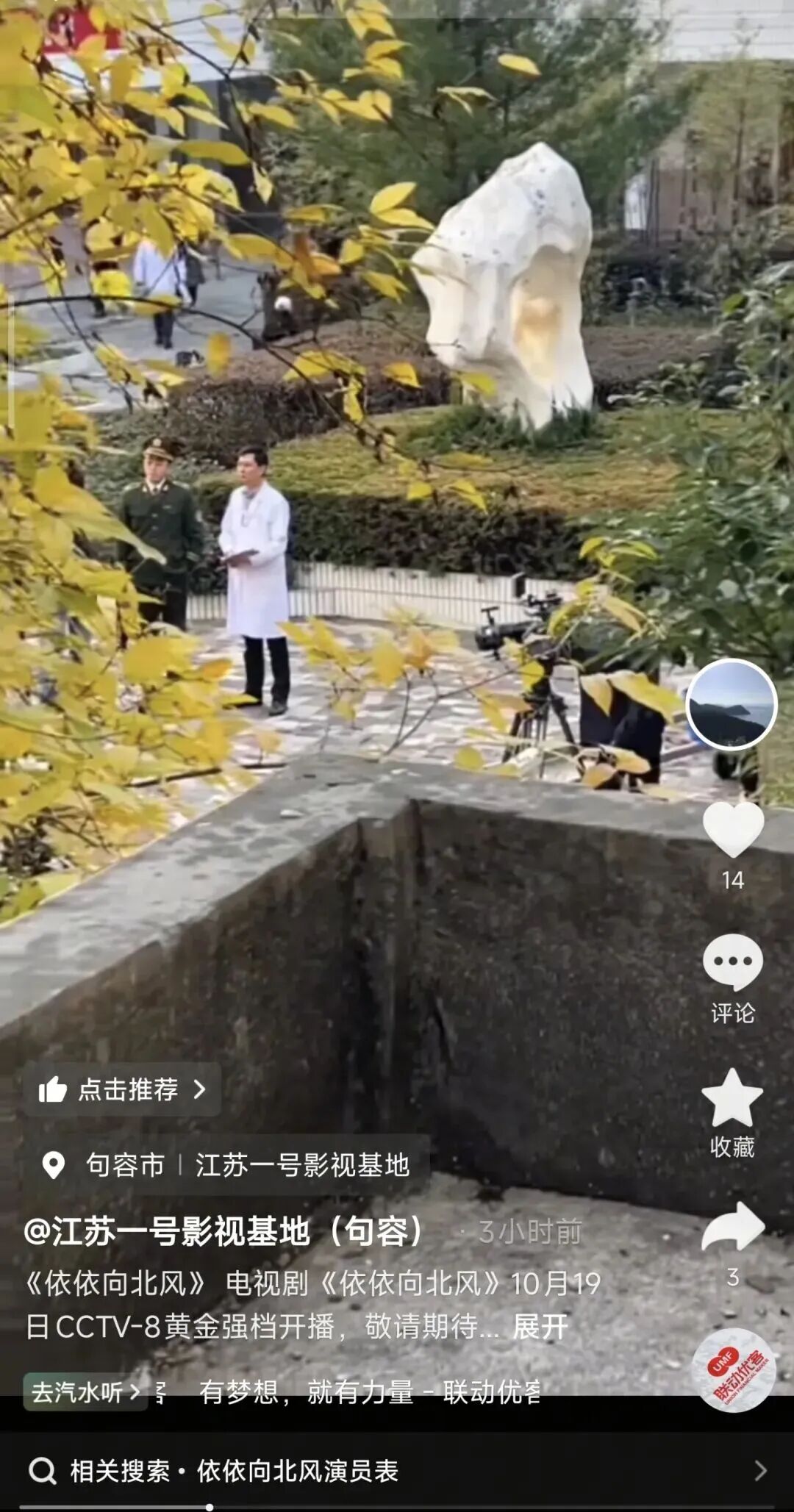Open the spinning music disc icon

(733, 1371)
